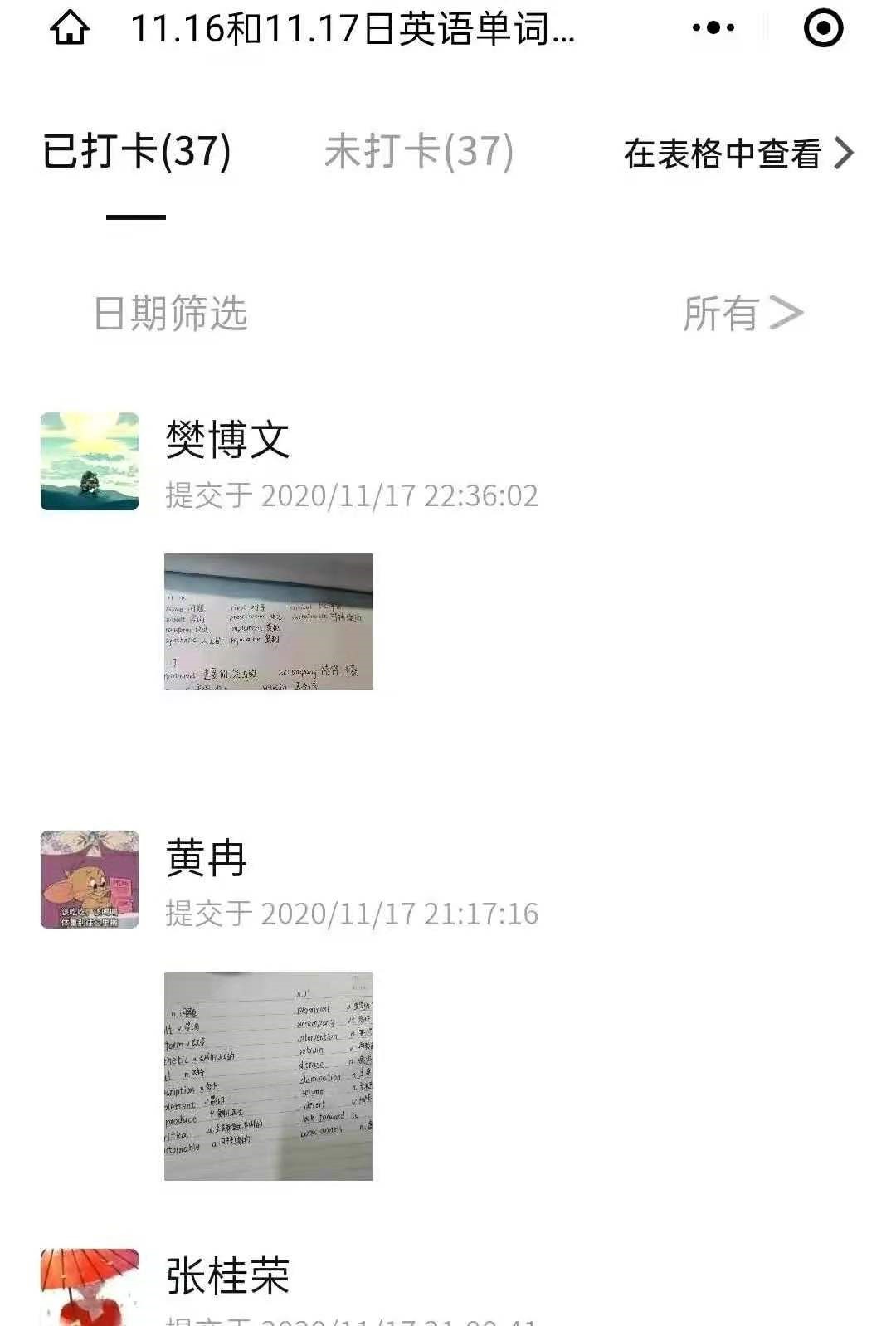
Task: Open 樊博文's avatar
Action: 90,461
